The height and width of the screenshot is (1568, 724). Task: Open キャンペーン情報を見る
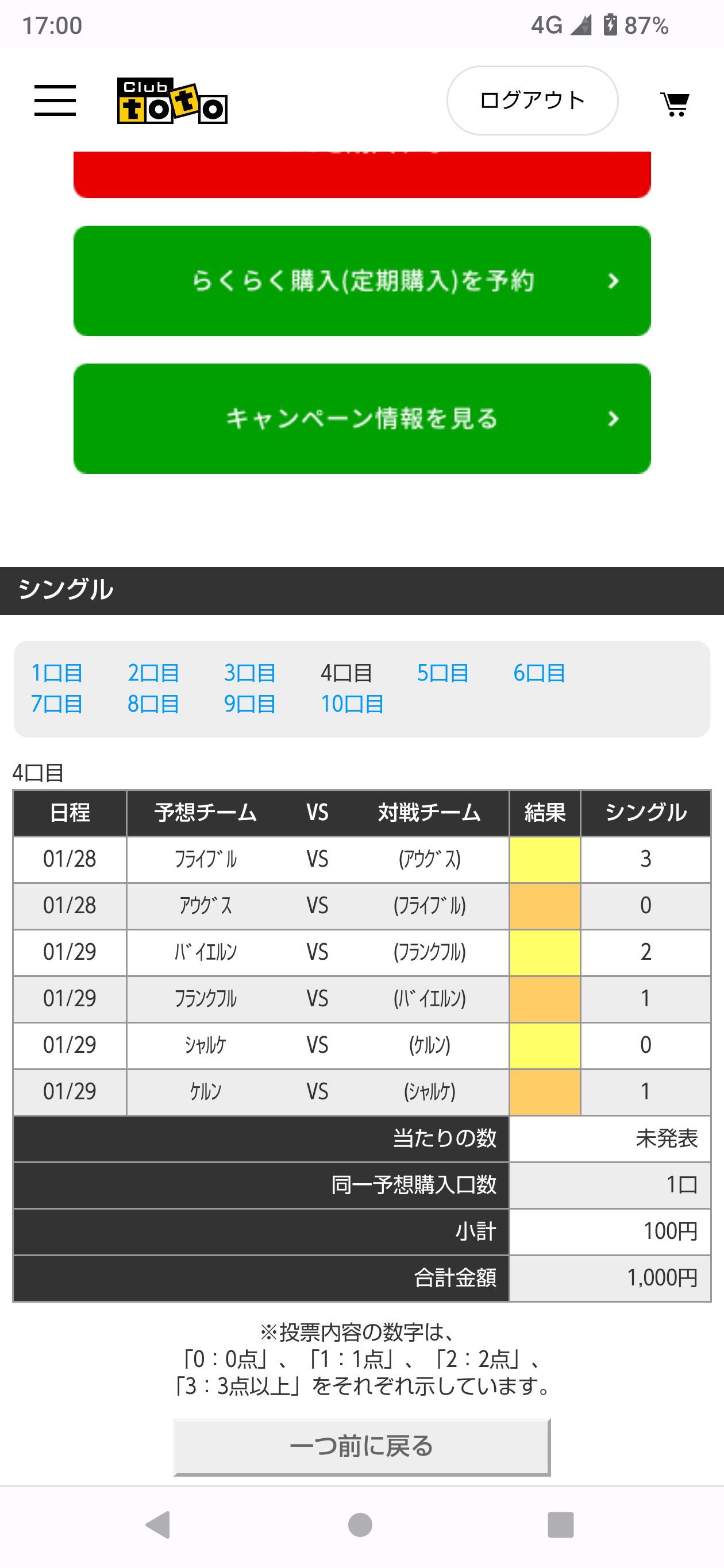click(363, 419)
